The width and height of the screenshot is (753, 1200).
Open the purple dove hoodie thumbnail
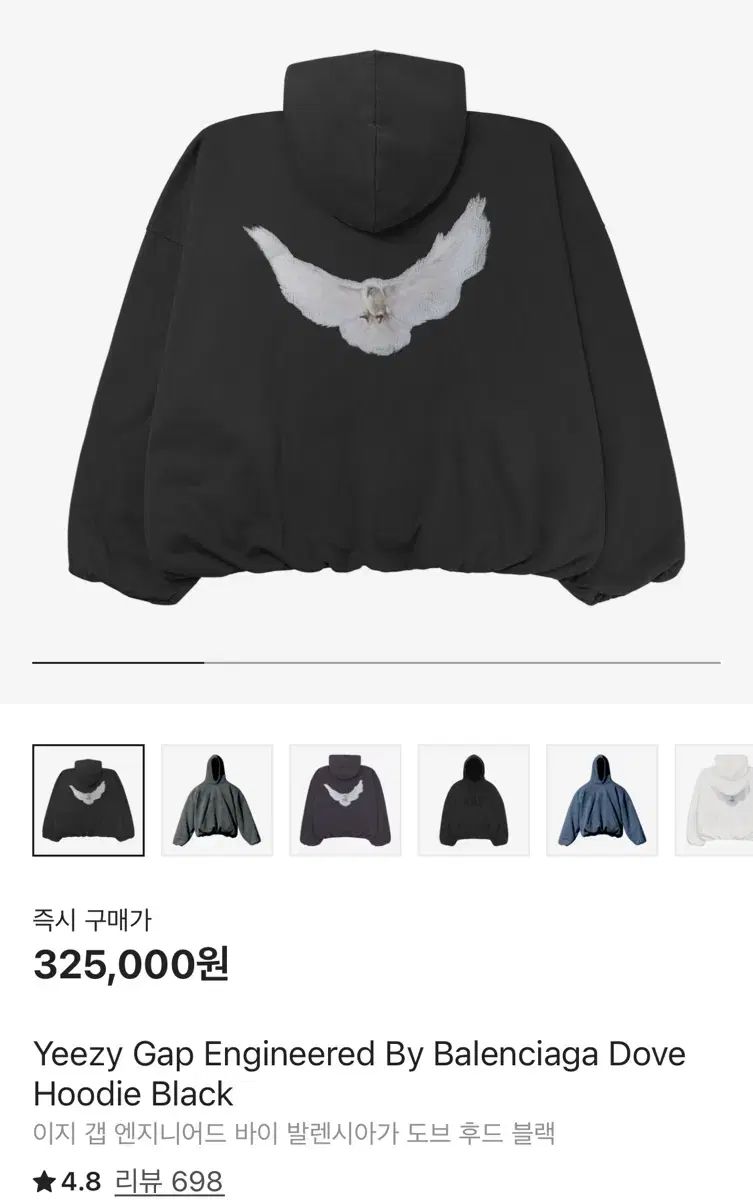343,800
